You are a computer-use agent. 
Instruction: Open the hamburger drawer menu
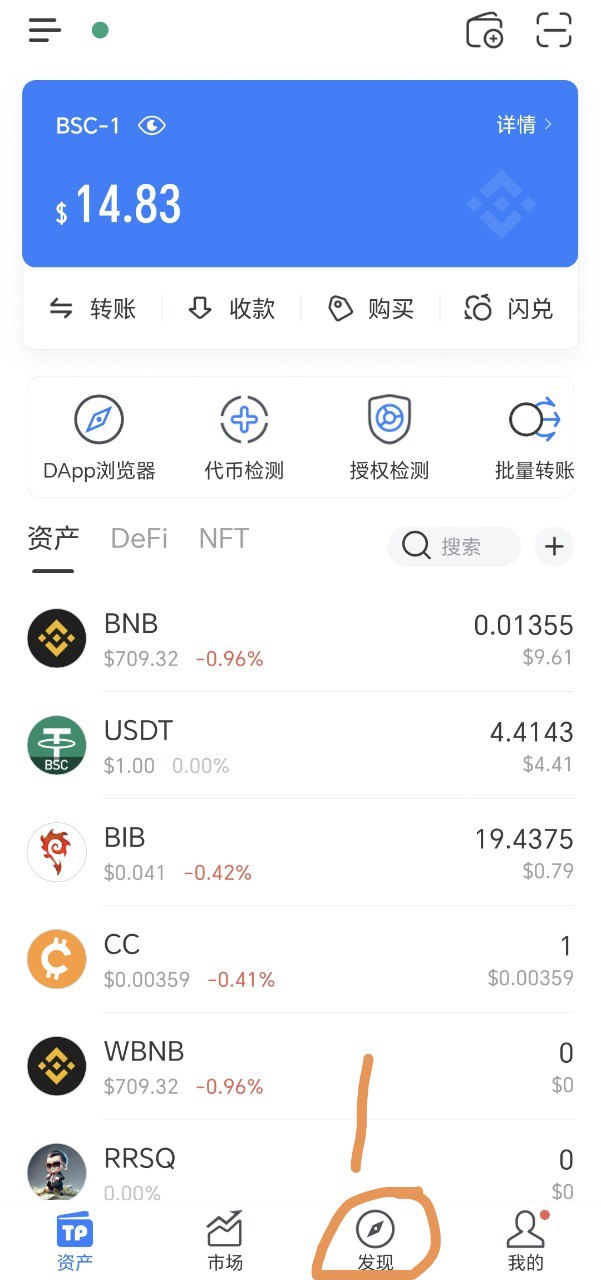[x=45, y=31]
